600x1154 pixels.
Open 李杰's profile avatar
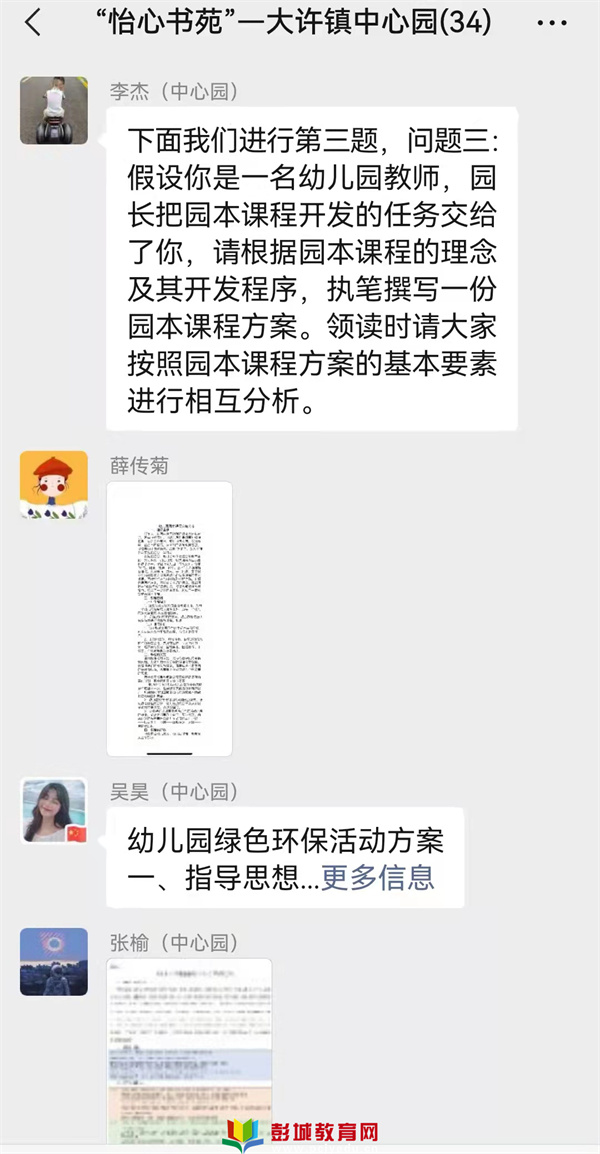pos(54,110)
